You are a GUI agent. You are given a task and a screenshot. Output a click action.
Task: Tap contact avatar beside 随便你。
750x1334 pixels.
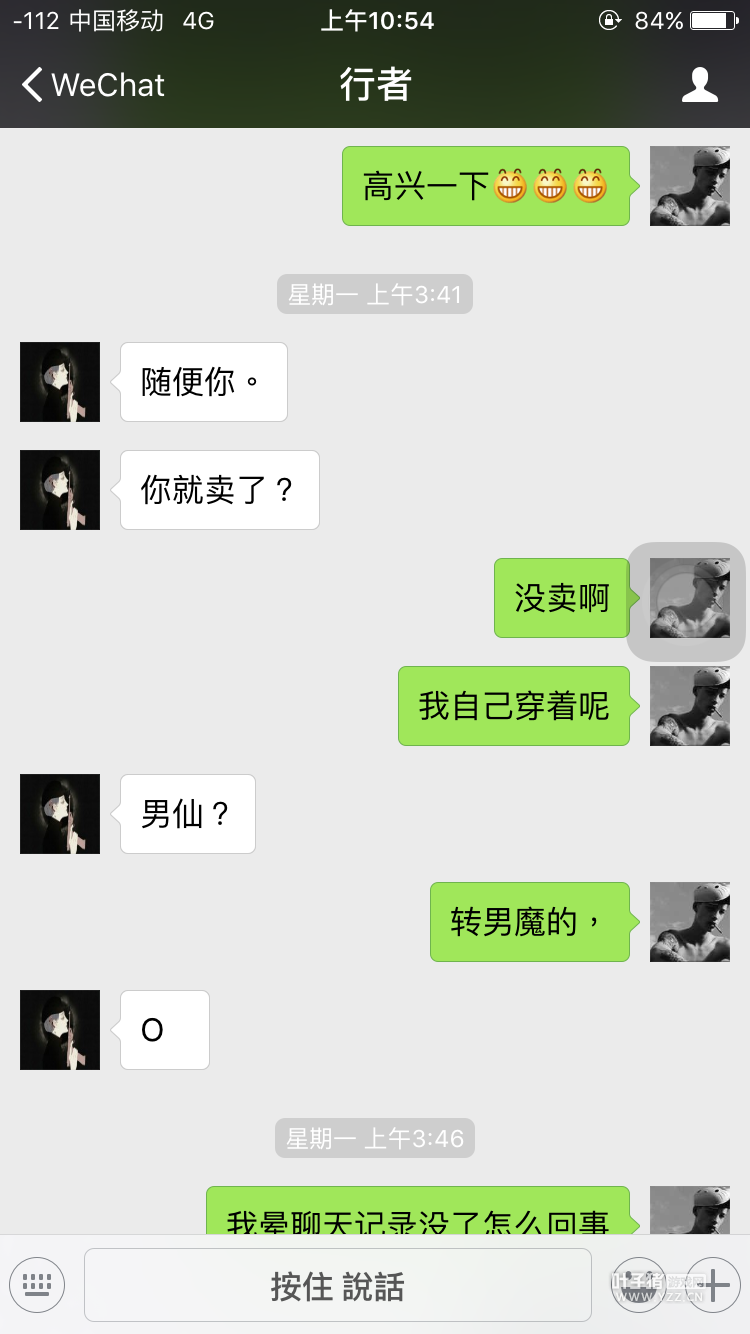tap(60, 382)
